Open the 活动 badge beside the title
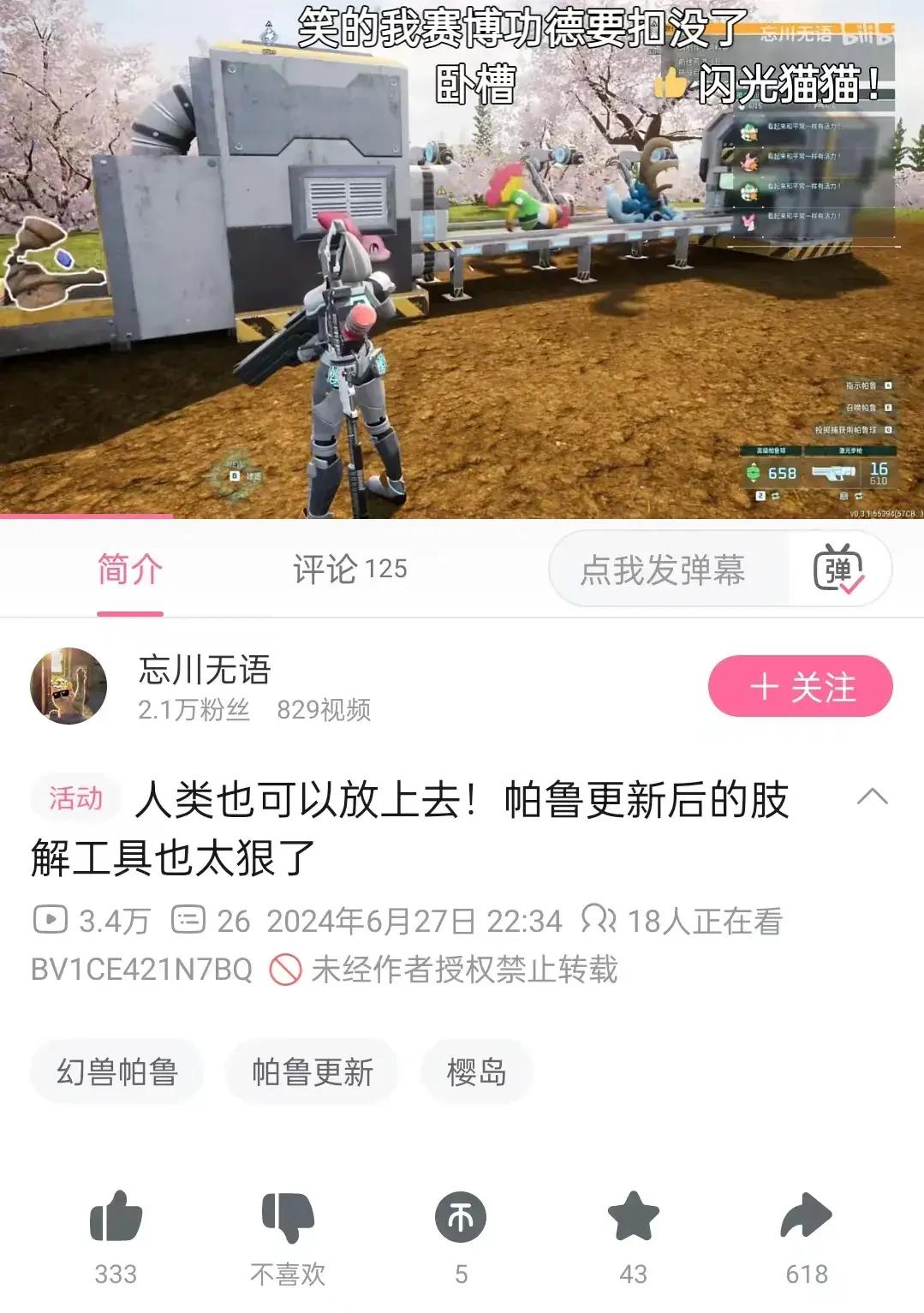Screen dimensions: 924x1313 [x=75, y=798]
